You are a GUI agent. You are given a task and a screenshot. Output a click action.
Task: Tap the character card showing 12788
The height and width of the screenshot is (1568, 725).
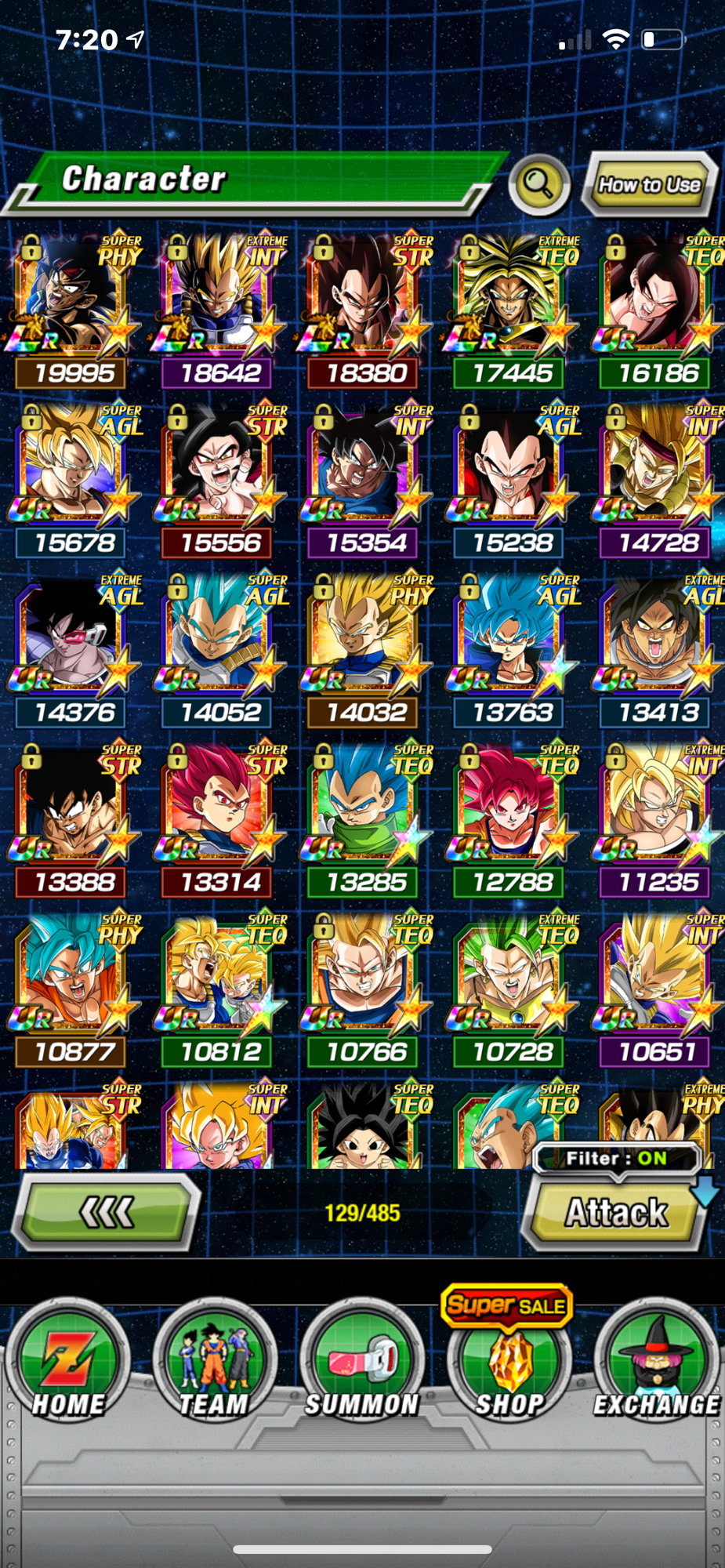coord(512,819)
